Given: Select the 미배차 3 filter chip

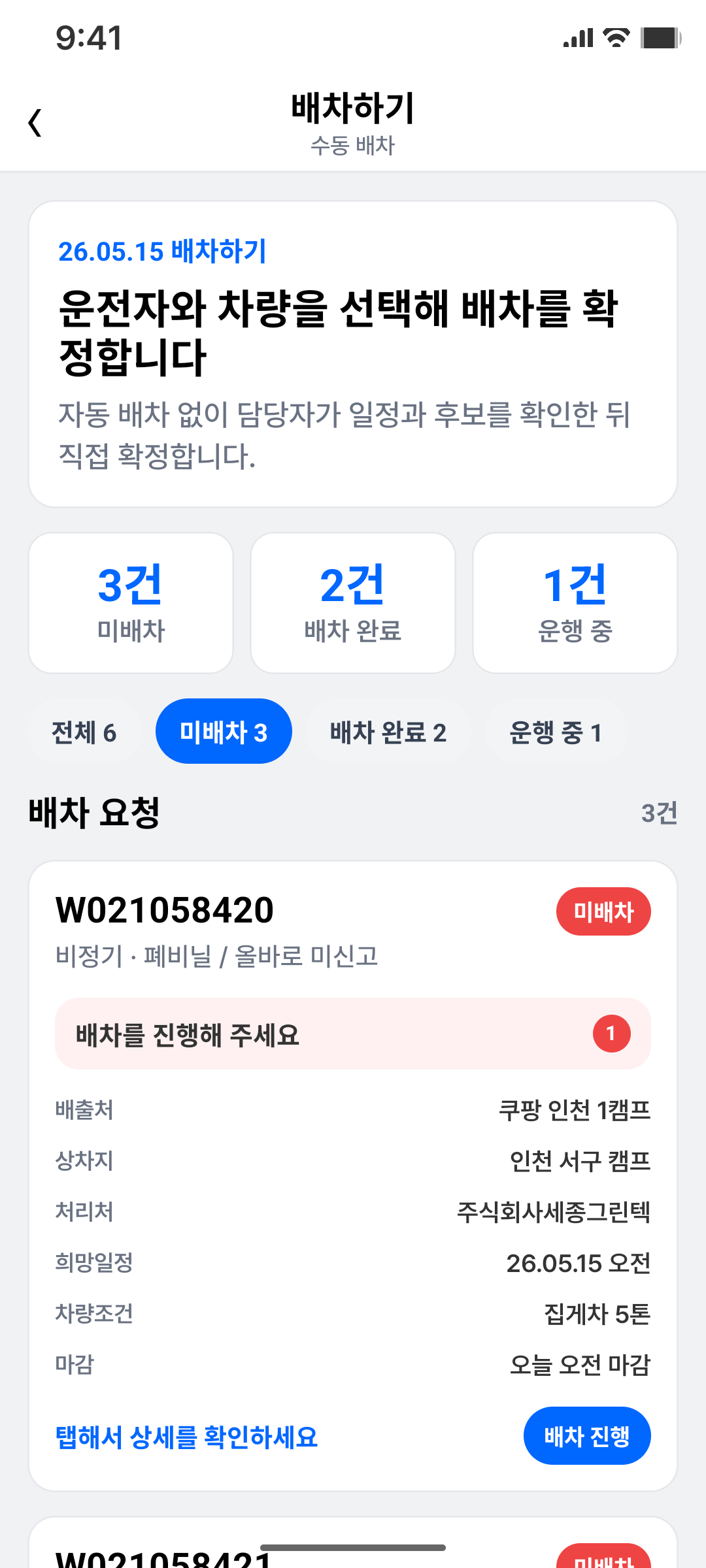Looking at the screenshot, I should (224, 732).
